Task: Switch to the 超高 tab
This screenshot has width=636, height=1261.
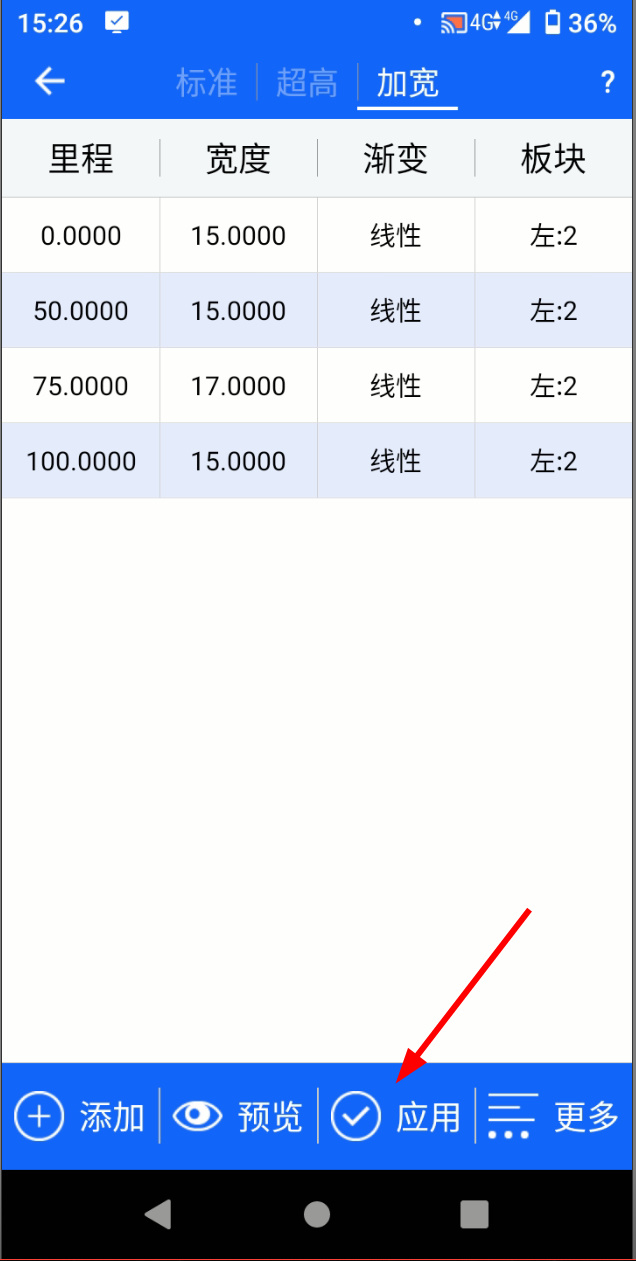Action: point(307,82)
